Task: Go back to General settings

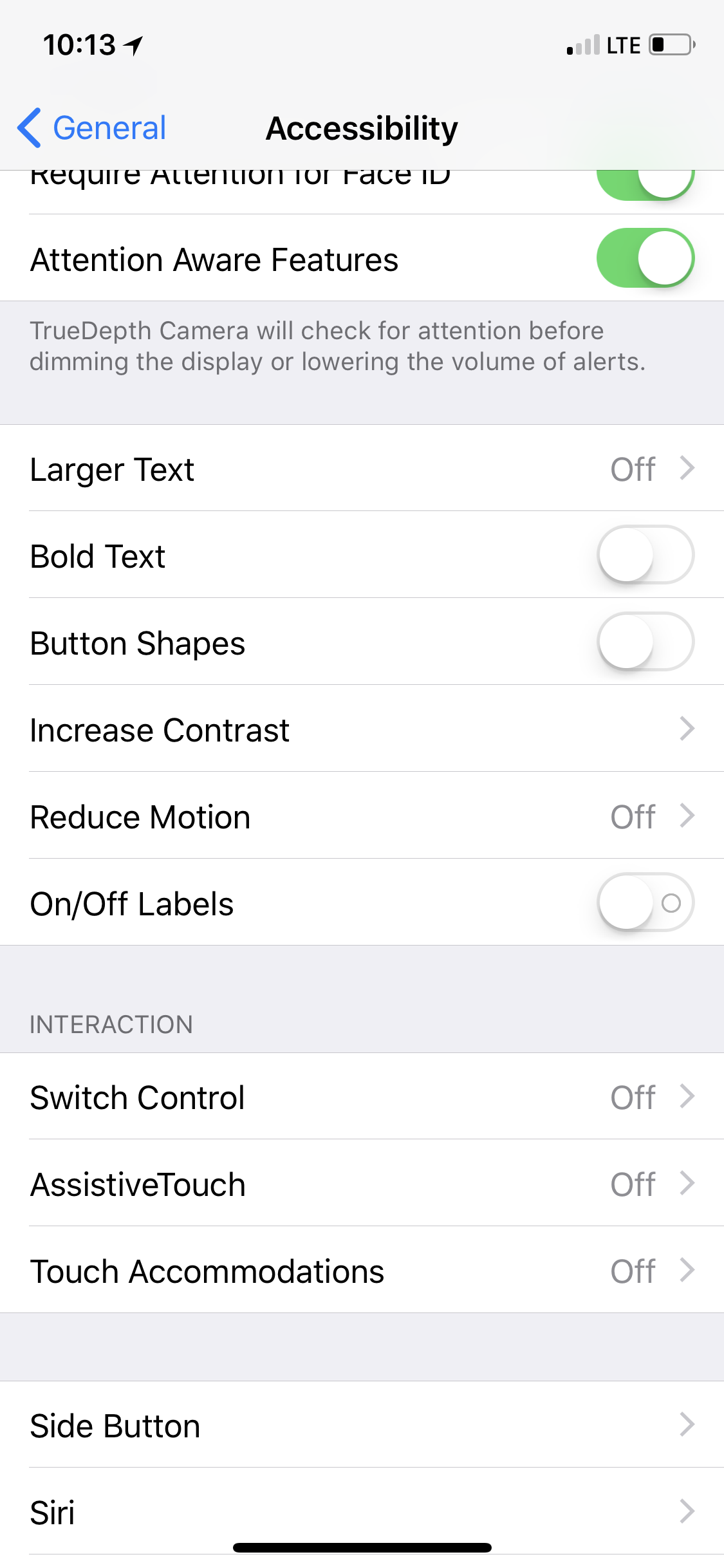Action: click(x=92, y=127)
